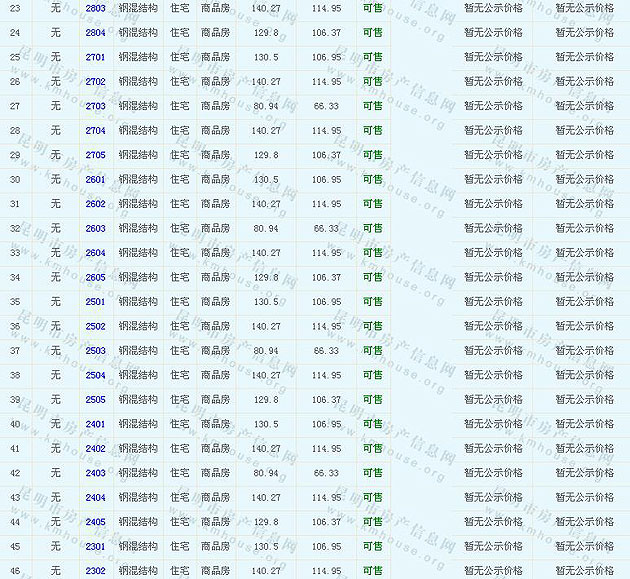Image resolution: width=630 pixels, height=579 pixels.
Task: View room 2702 information
Action: pyautogui.click(x=95, y=81)
